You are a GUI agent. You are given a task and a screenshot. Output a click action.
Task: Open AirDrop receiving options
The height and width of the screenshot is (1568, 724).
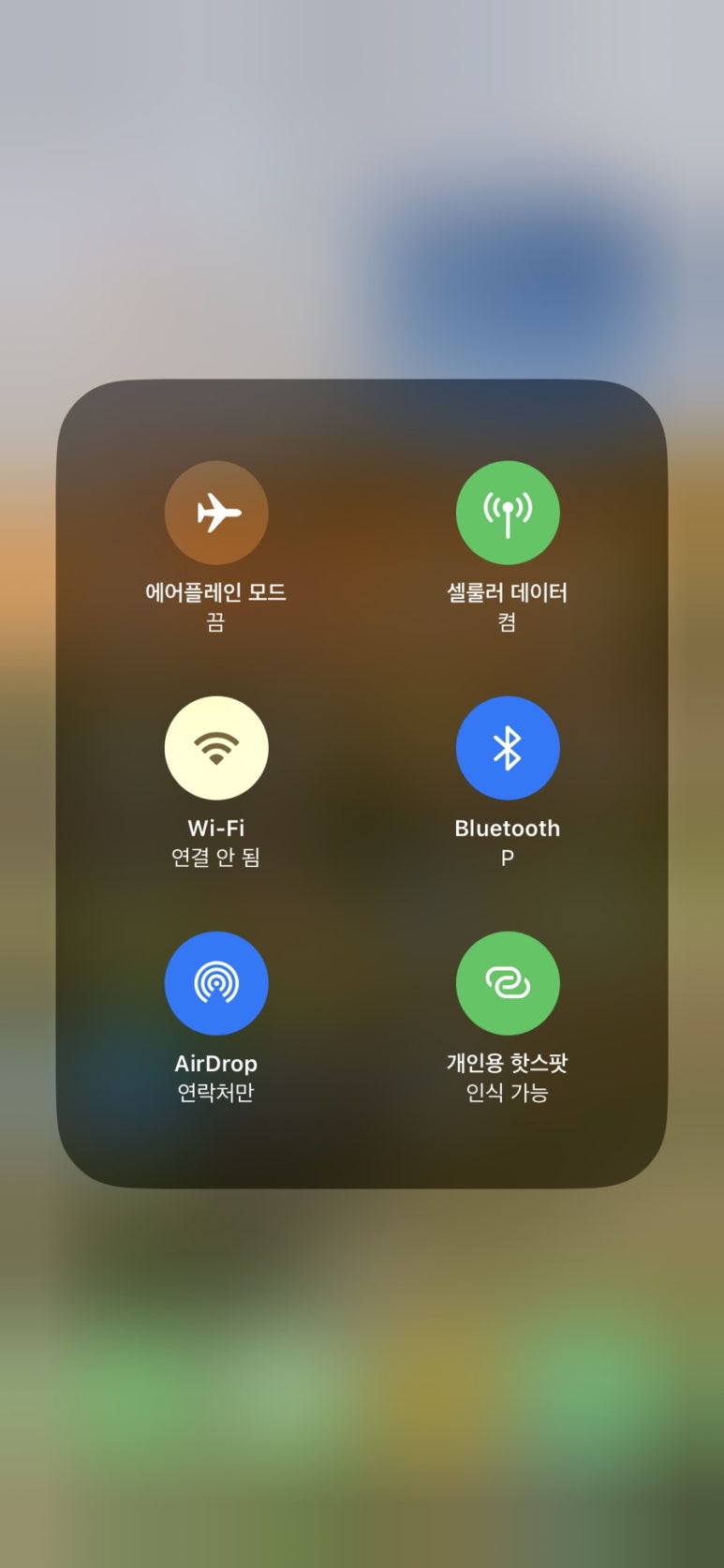(x=216, y=983)
